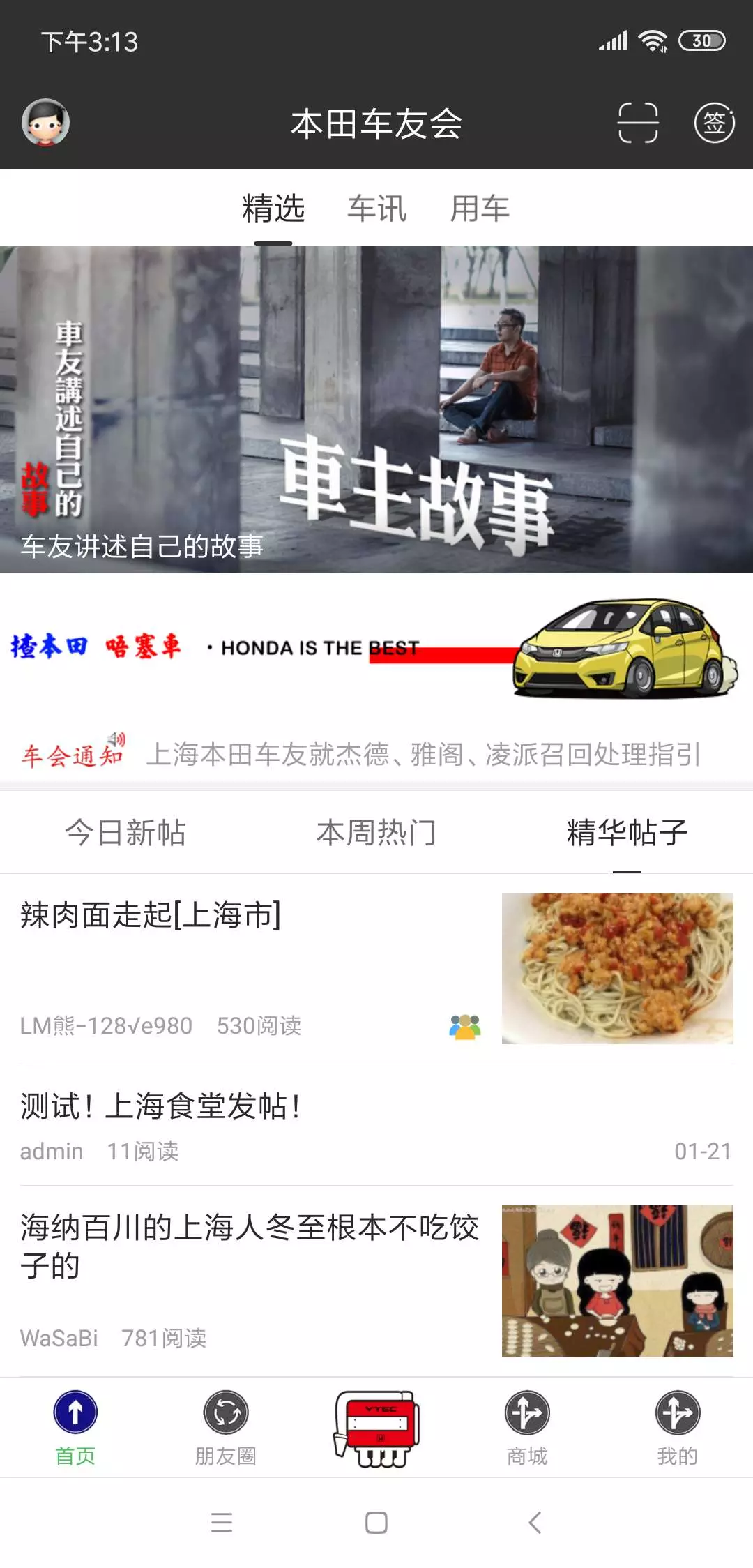Open the QR scan icon
The image size is (753, 1568).
pos(637,123)
